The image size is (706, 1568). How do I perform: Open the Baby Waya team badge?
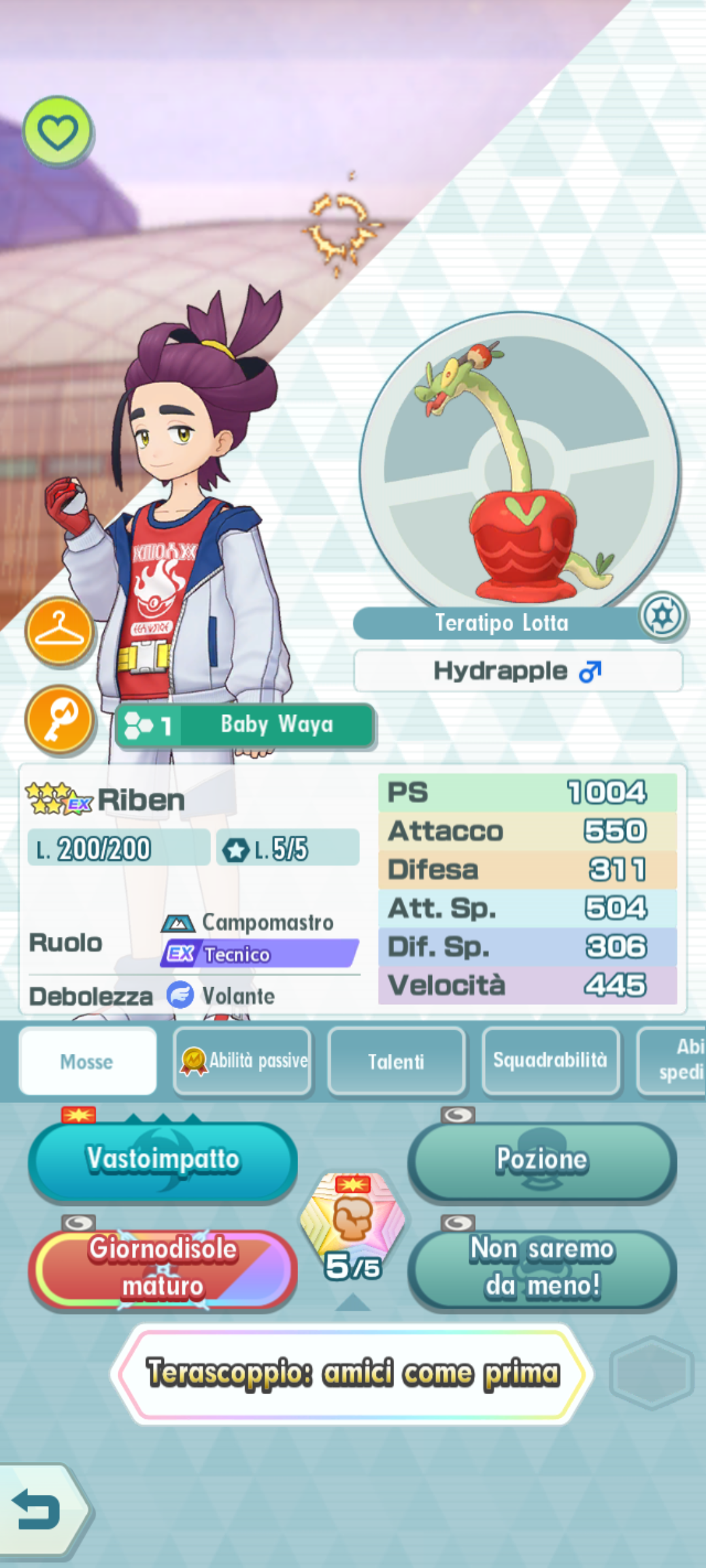click(244, 725)
